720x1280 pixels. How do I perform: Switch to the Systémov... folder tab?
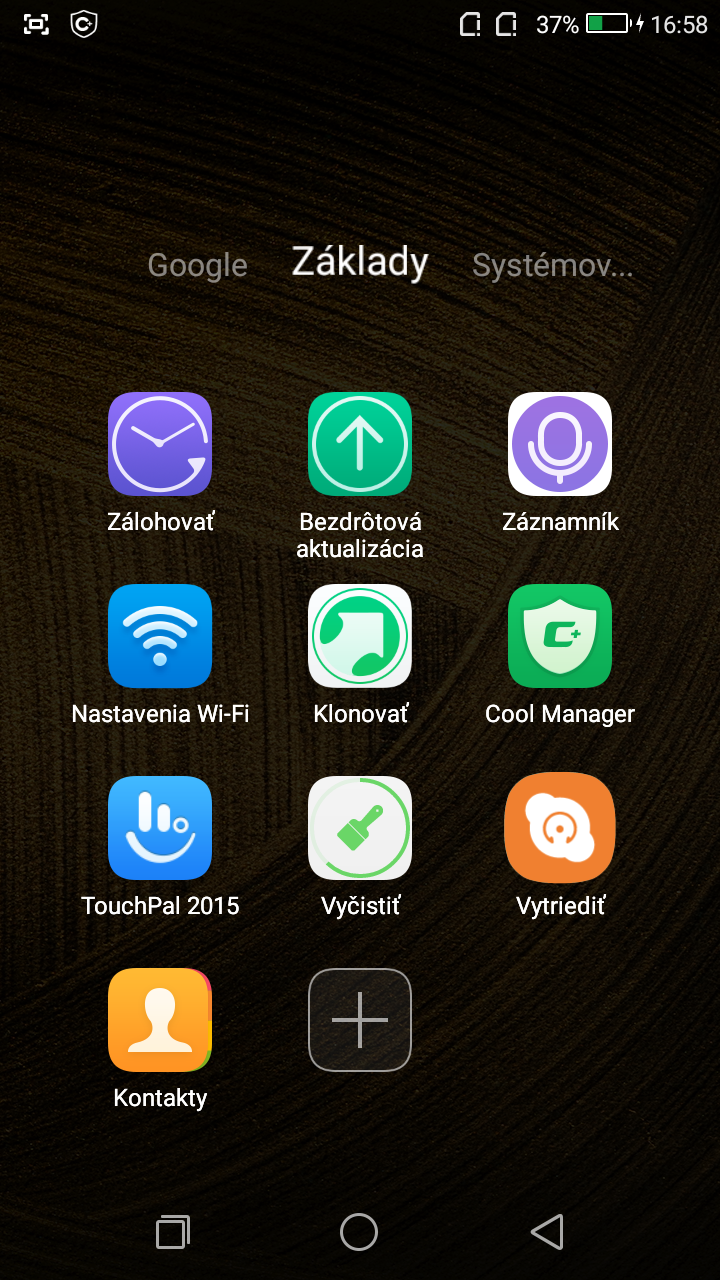[553, 265]
